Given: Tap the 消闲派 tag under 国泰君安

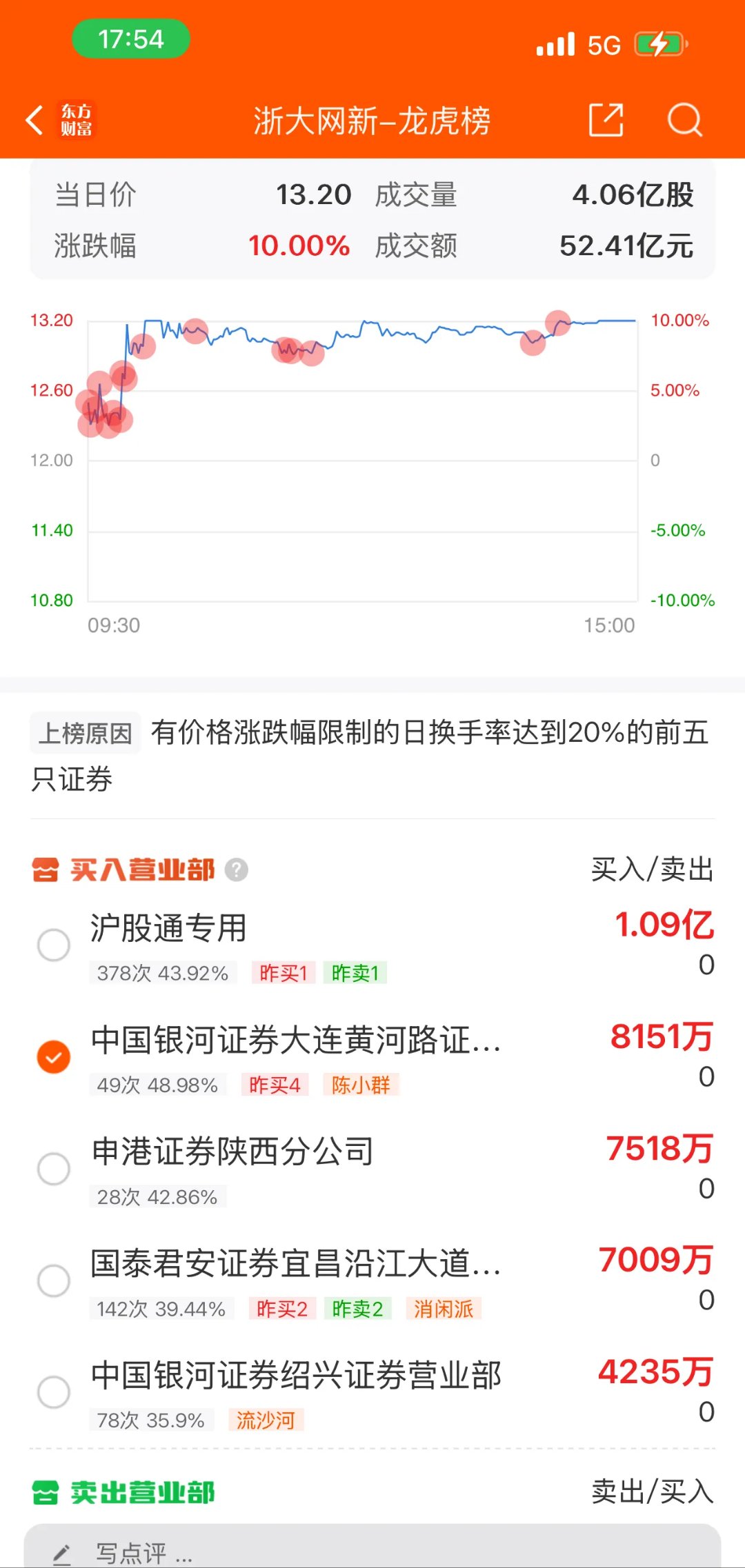Looking at the screenshot, I should click(445, 1309).
